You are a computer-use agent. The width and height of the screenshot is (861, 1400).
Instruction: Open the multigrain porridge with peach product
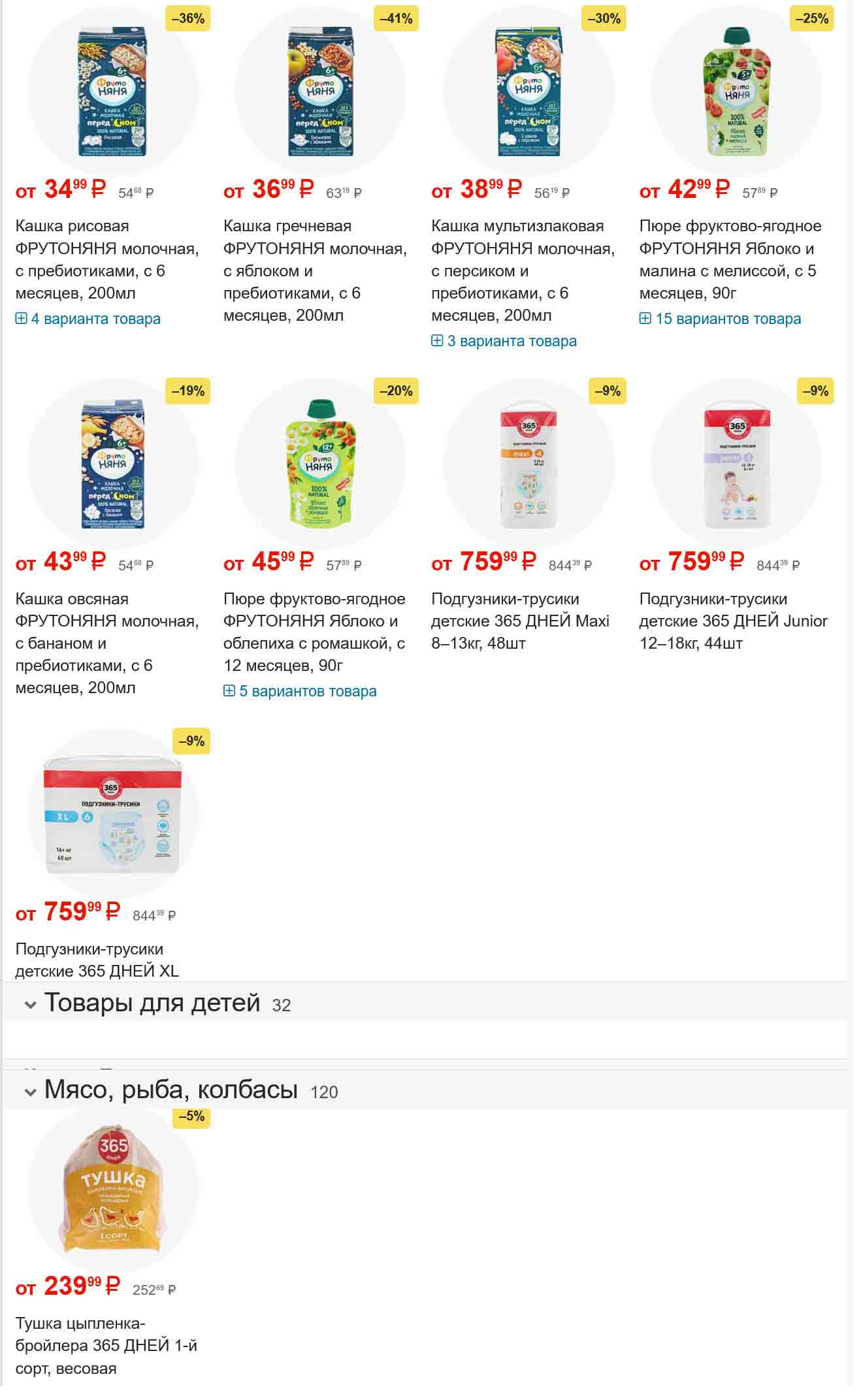[523, 270]
